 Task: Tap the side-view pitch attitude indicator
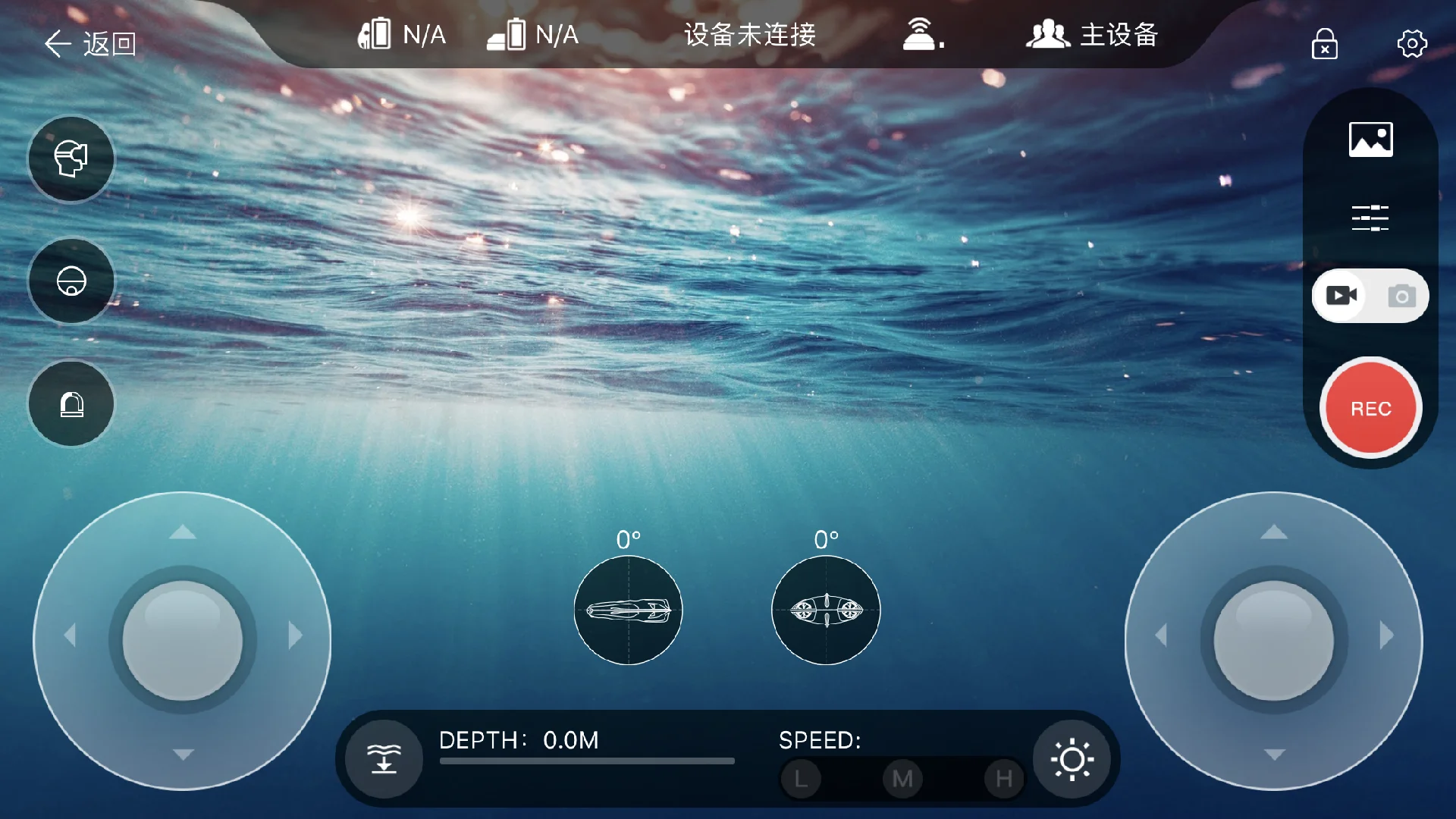[628, 610]
